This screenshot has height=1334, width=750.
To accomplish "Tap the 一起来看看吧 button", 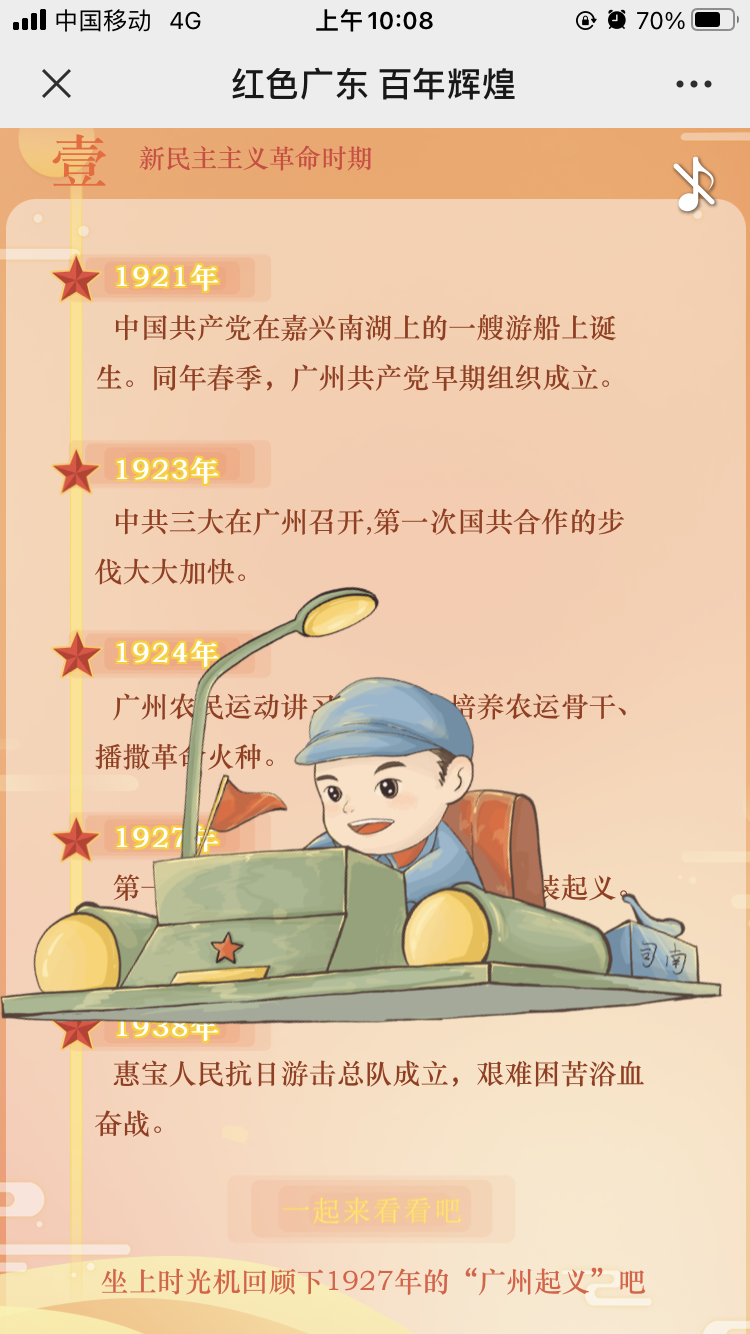I will (372, 1210).
